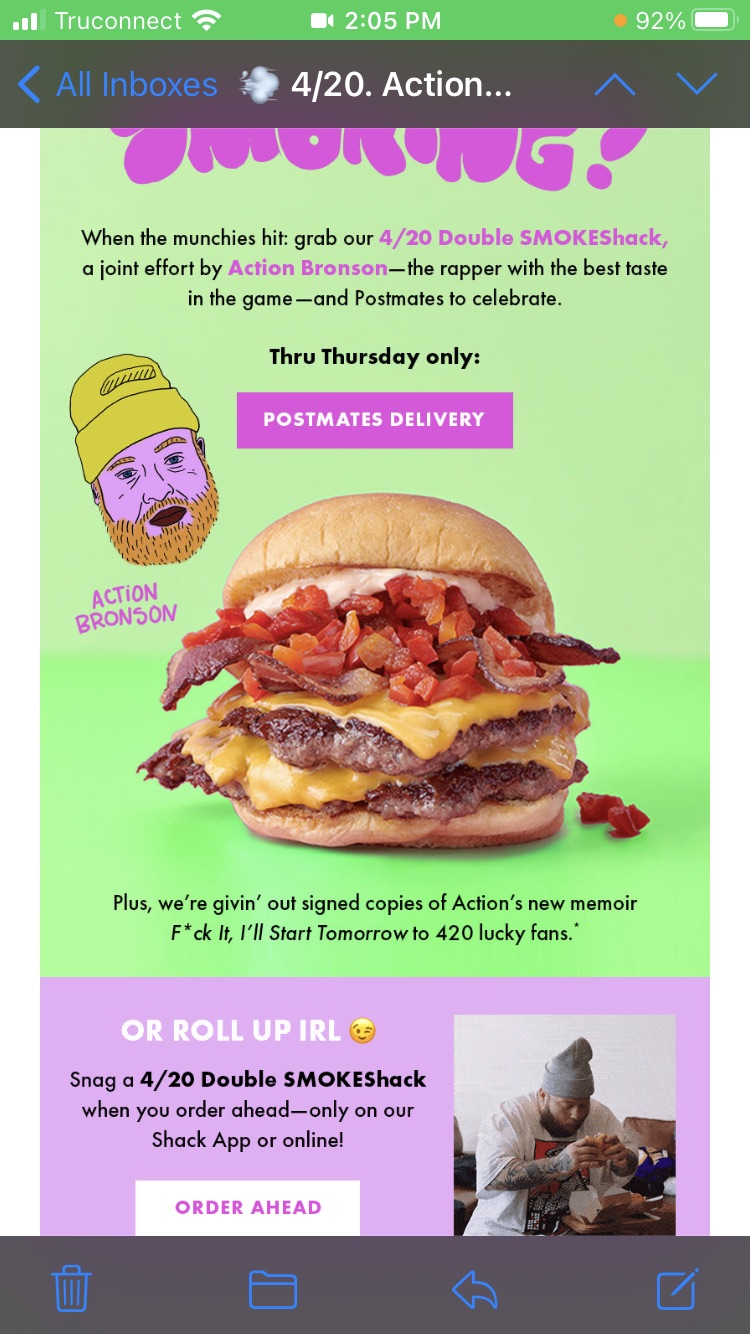This screenshot has height=1334, width=750.
Task: Move this email to a folder
Action: coord(273,1289)
